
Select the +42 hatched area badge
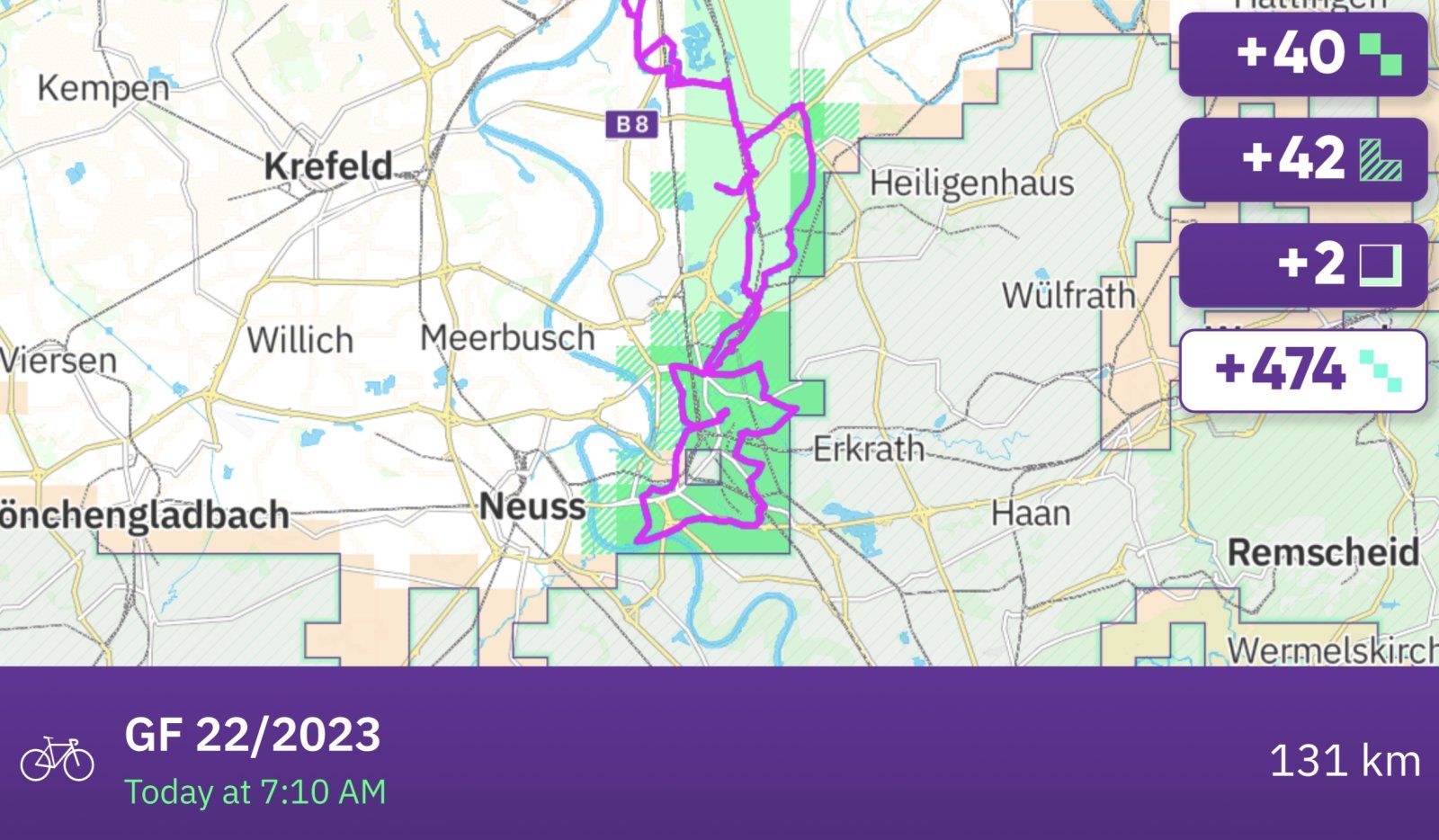click(1302, 159)
